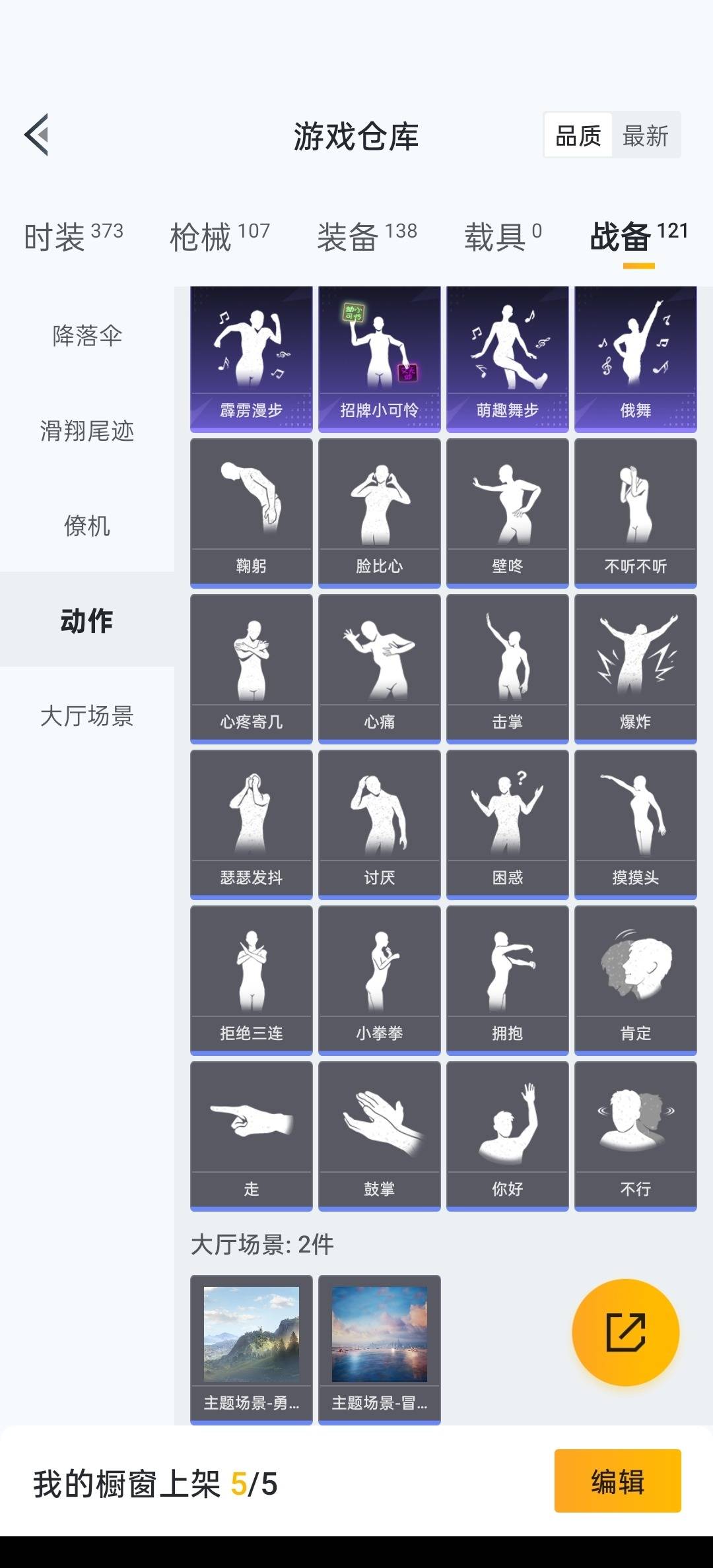Tap the 编辑 button for my showcase

(617, 1480)
